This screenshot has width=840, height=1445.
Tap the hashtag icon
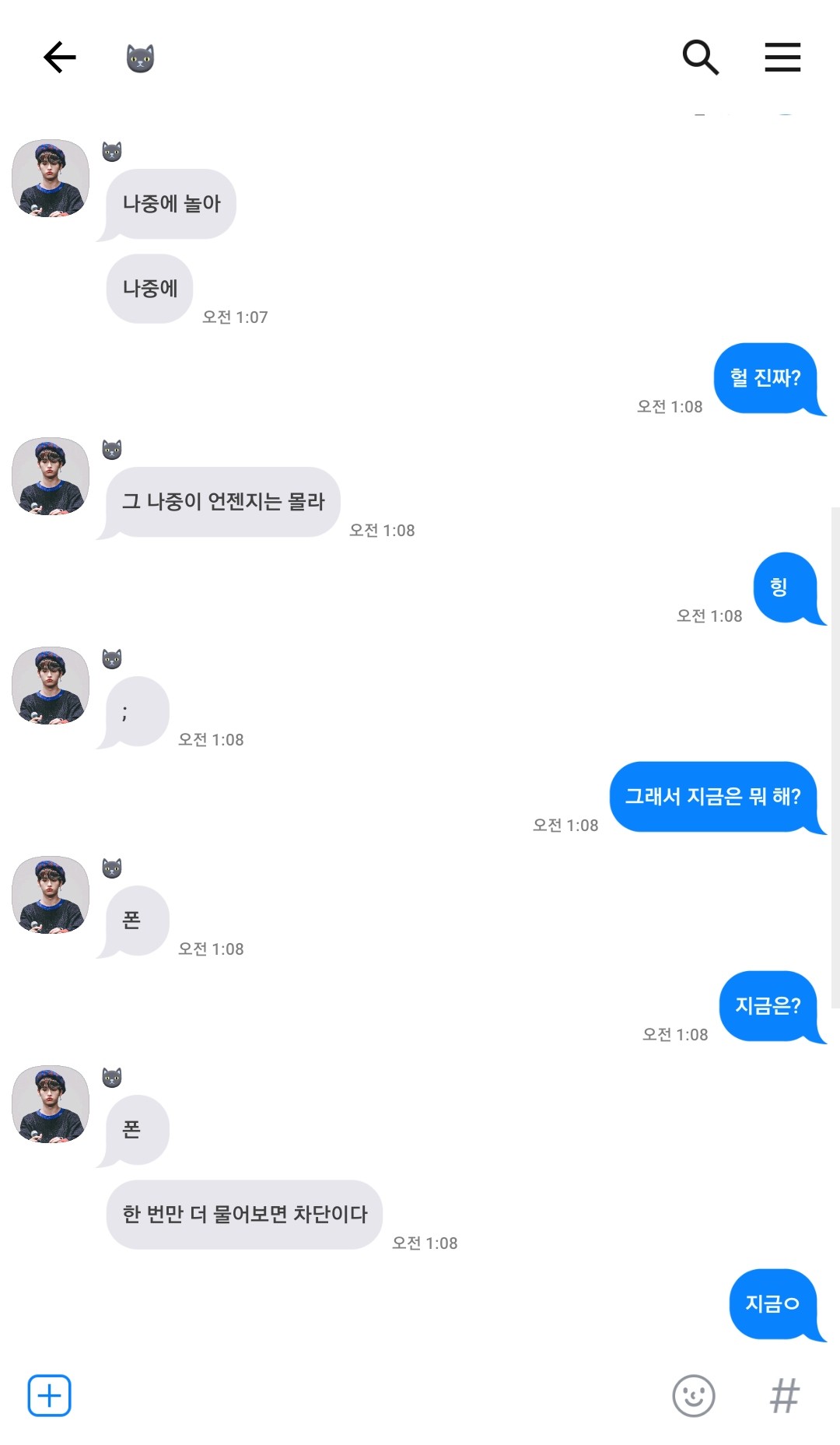784,1395
